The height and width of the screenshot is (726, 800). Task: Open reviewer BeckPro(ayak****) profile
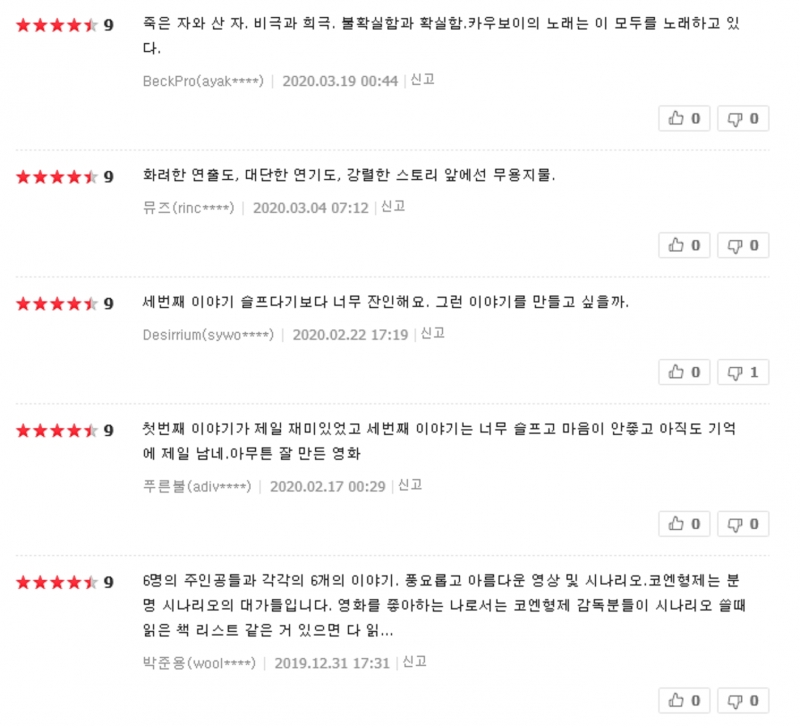pyautogui.click(x=203, y=81)
